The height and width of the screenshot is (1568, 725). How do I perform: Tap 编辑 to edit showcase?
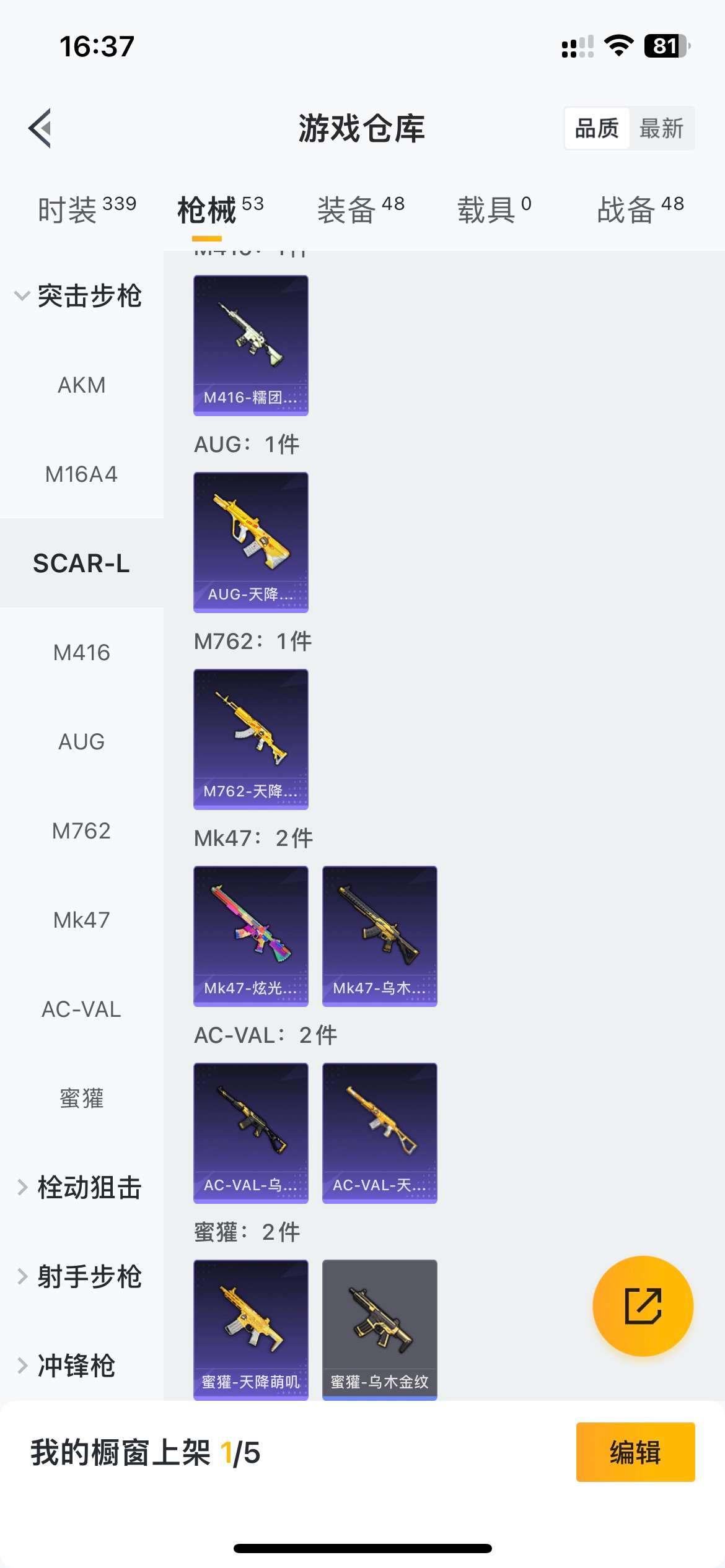coord(635,1452)
